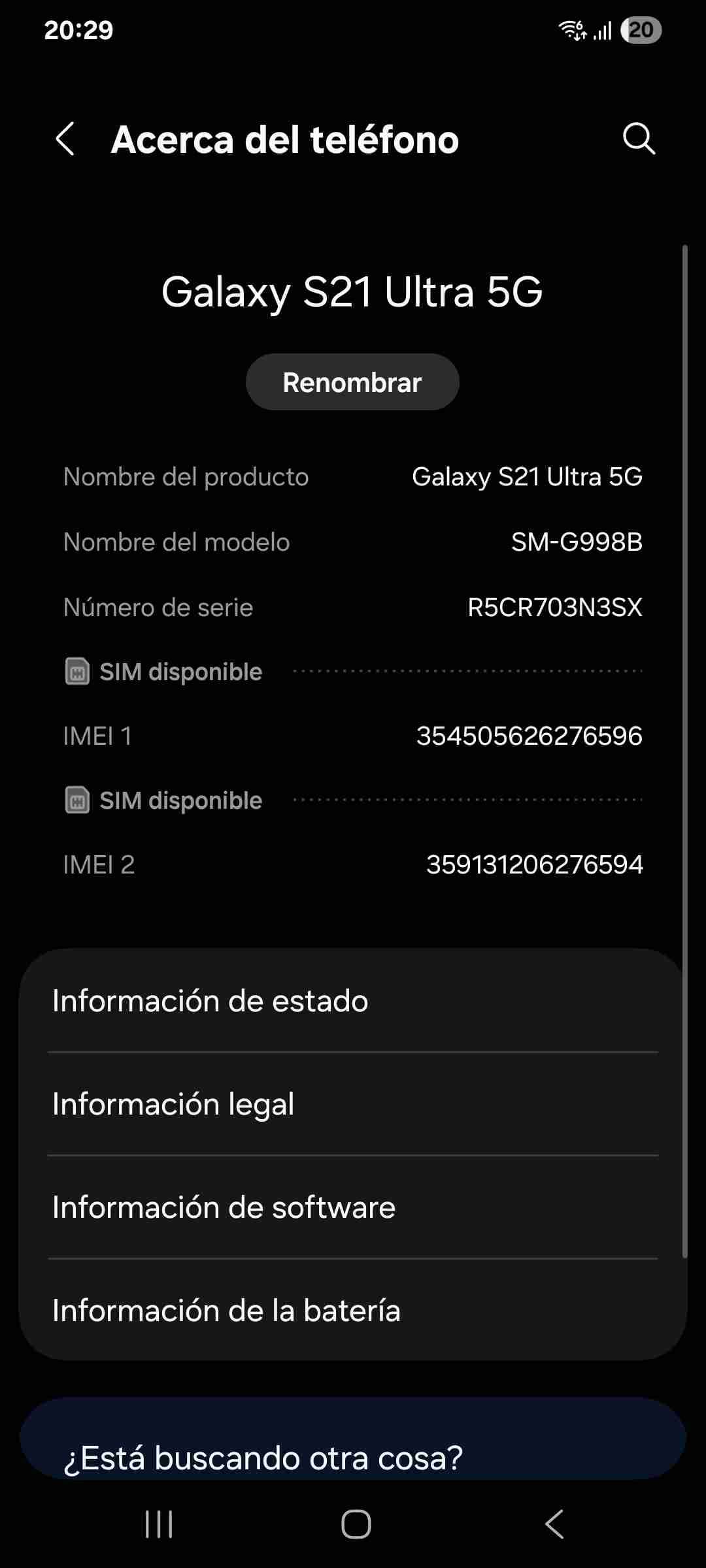Open search from the Acerca del teléfono screen

[639, 139]
